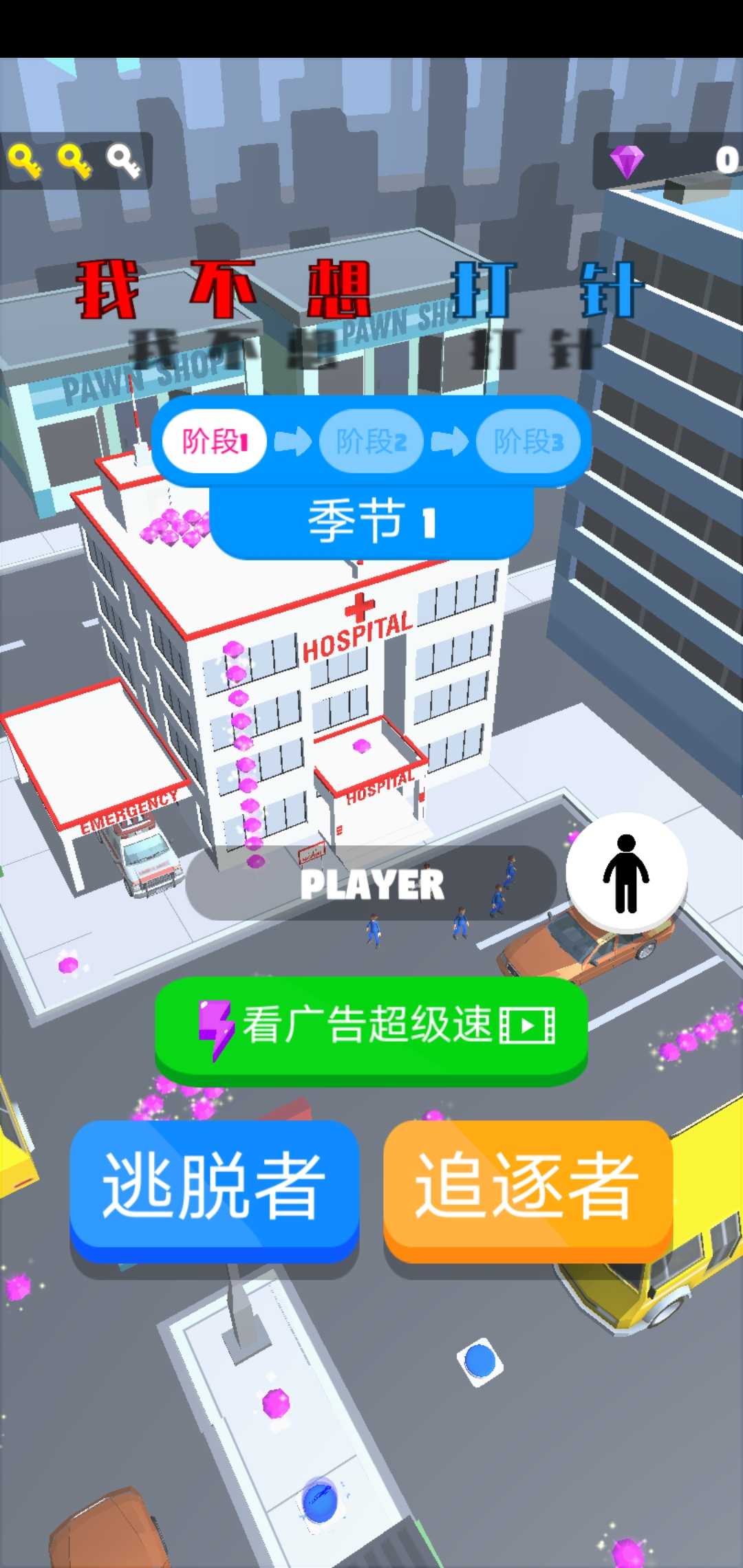743x1568 pixels.
Task: Start the game as 逃脱者 (escaper)
Action: [x=214, y=1186]
